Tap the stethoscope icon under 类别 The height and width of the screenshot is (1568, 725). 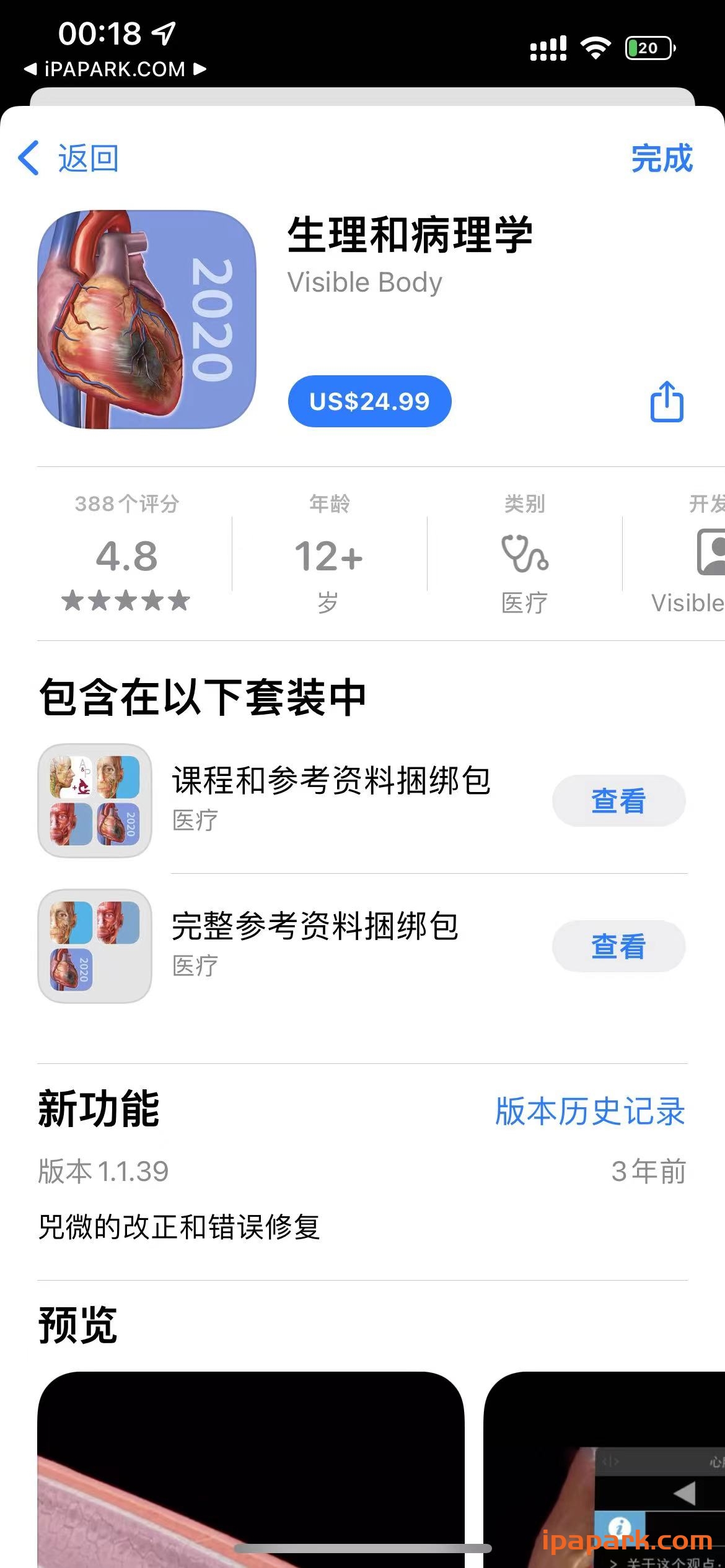point(524,555)
